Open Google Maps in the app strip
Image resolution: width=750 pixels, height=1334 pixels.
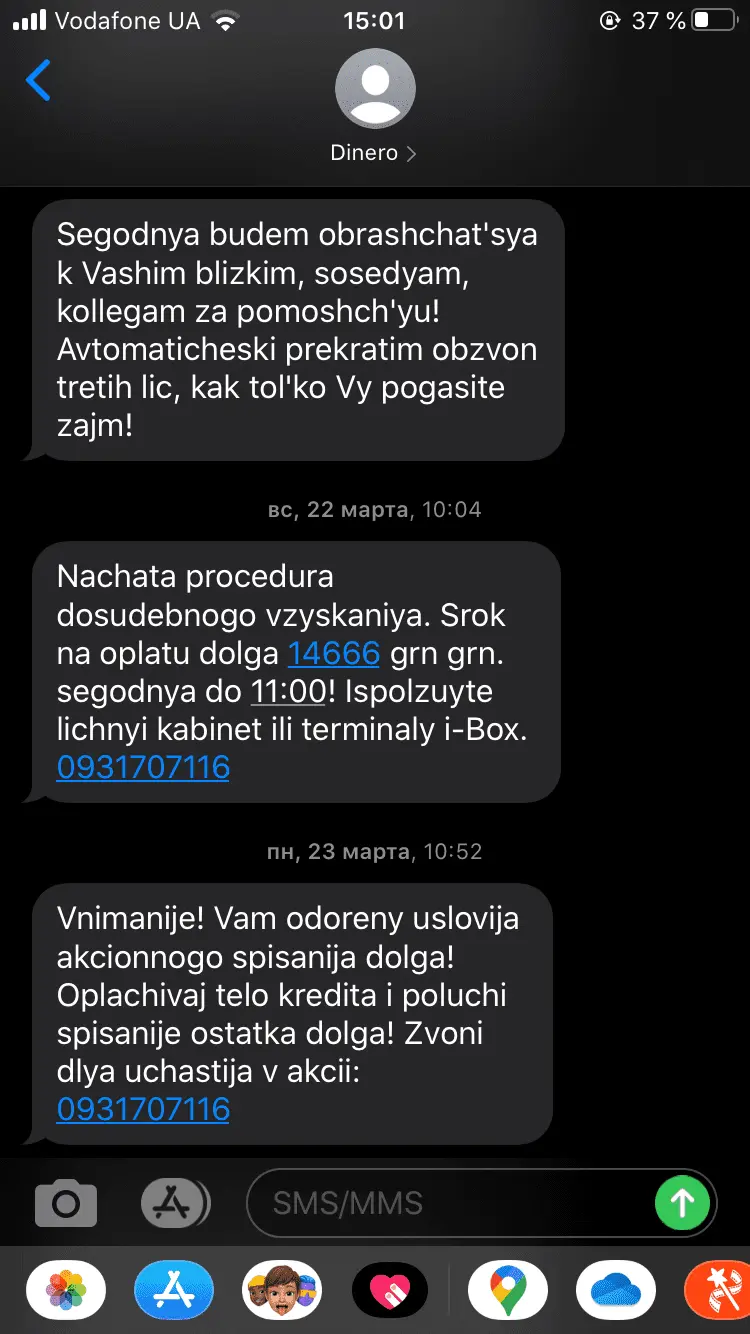pyautogui.click(x=508, y=1291)
